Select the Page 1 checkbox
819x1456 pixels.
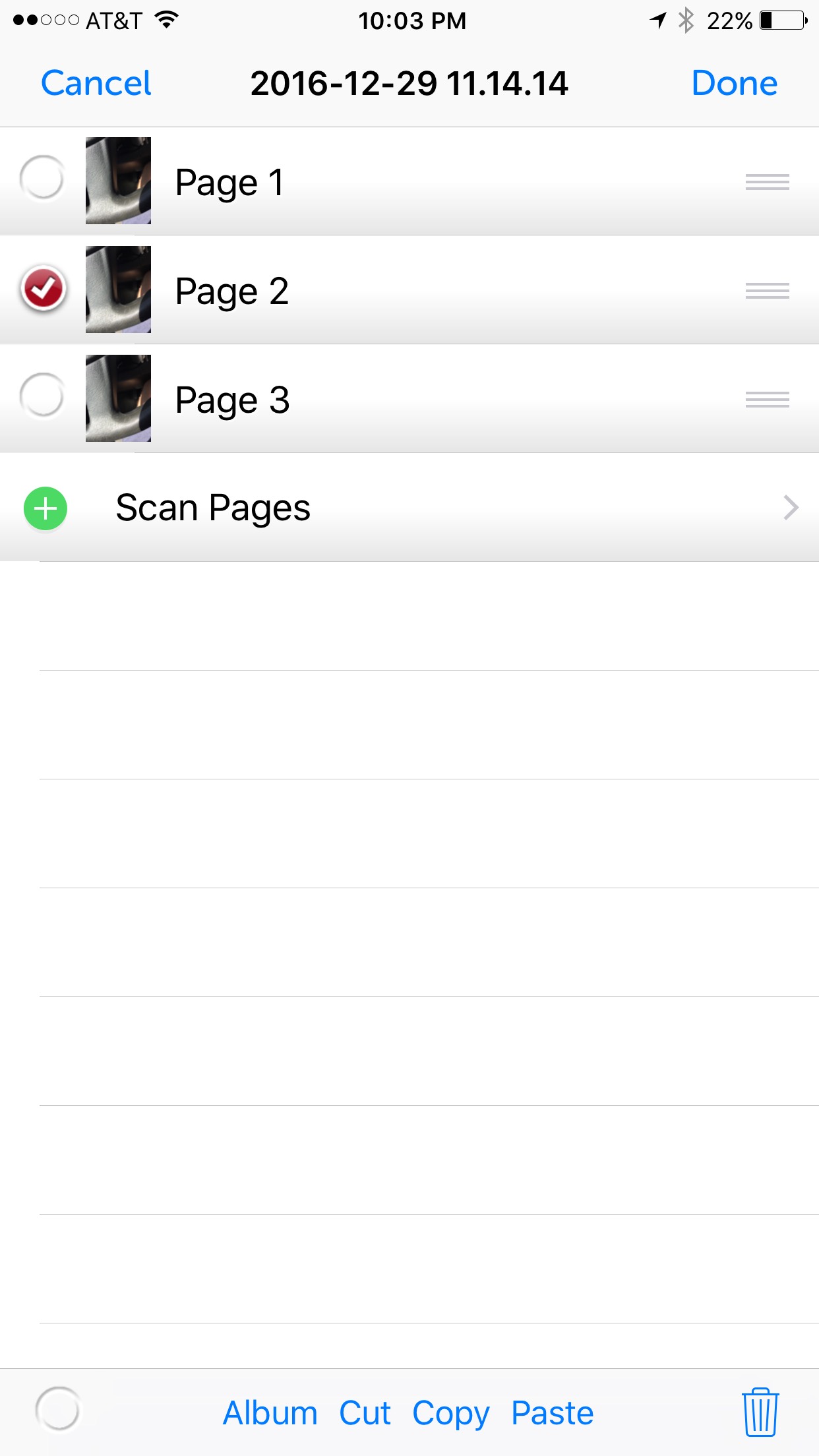43,179
